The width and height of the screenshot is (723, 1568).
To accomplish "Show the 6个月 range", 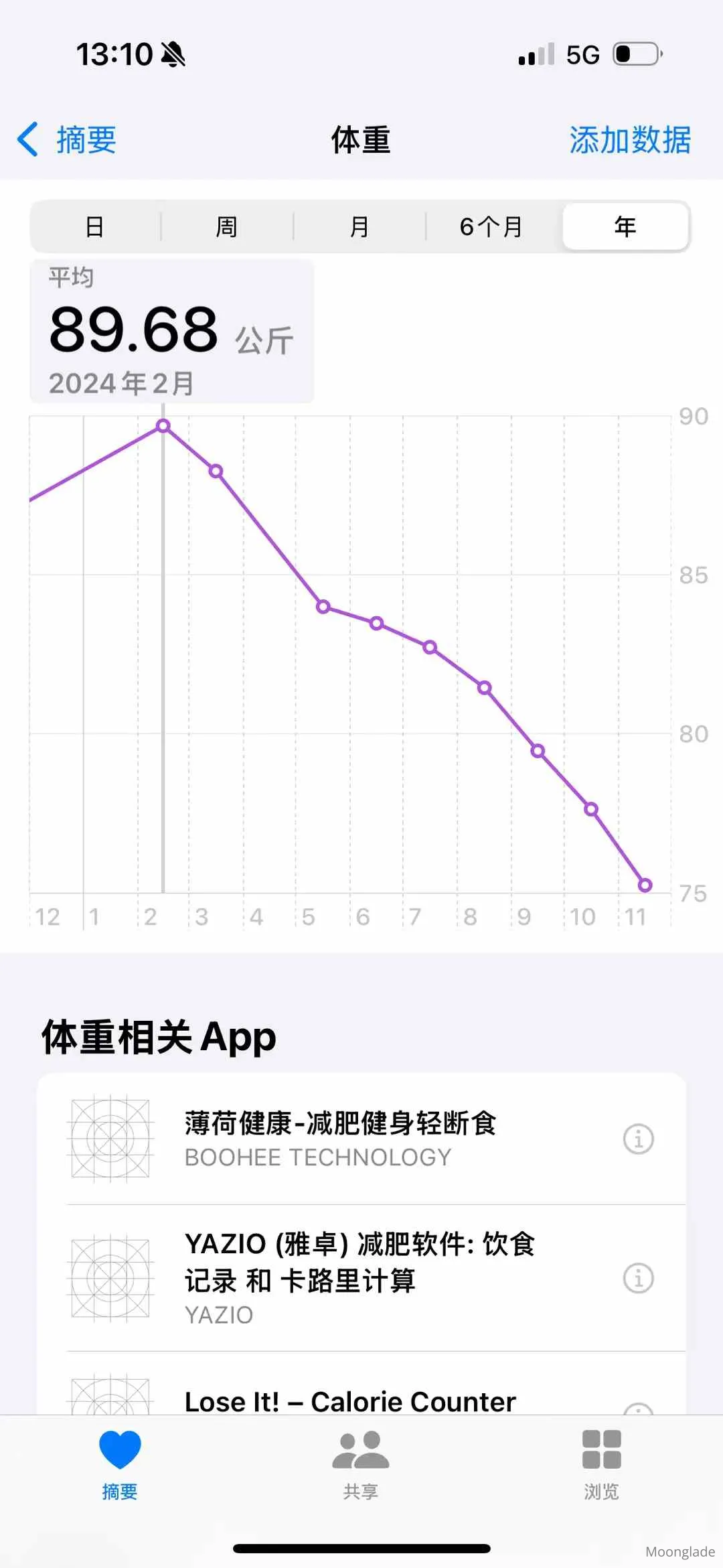I will pyautogui.click(x=491, y=227).
